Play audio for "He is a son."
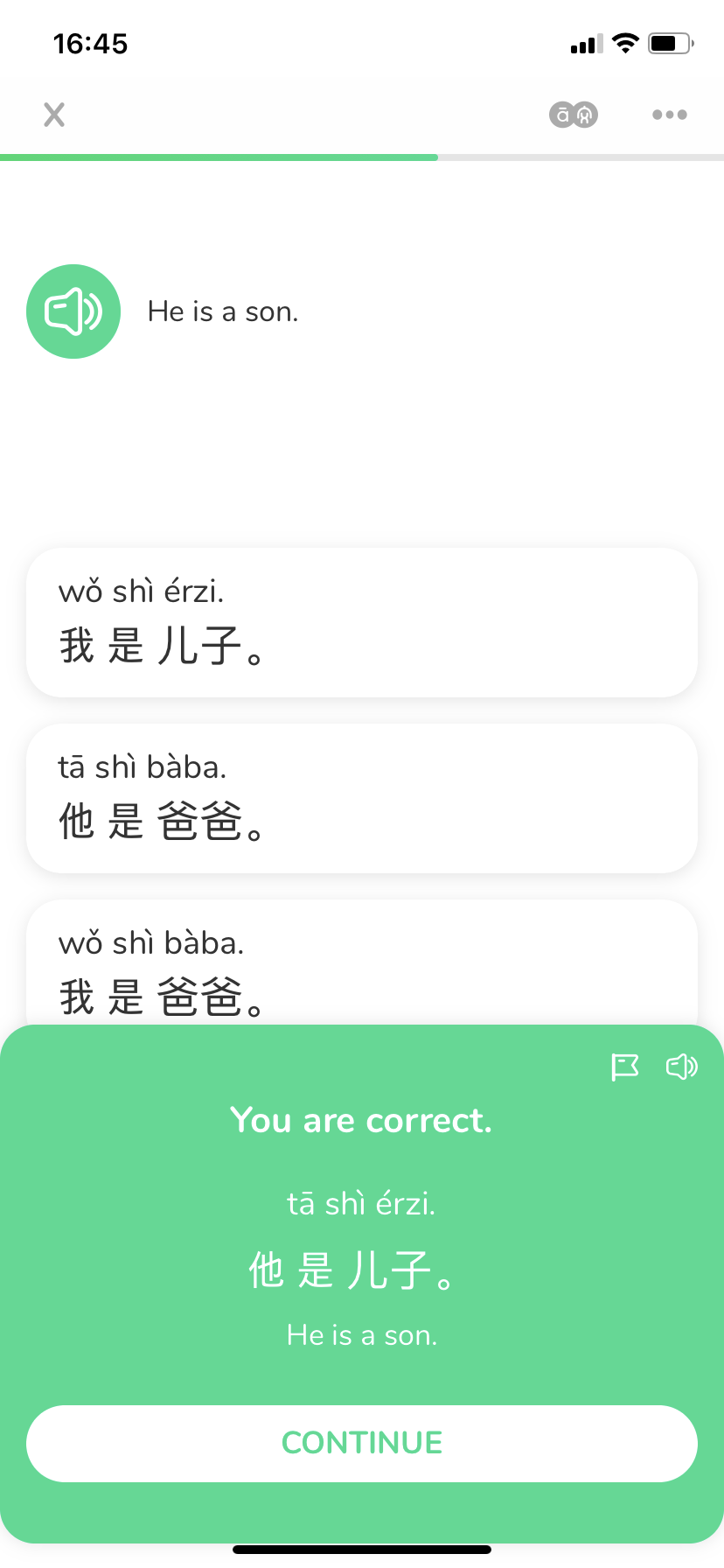The width and height of the screenshot is (724, 1568). pos(73,311)
